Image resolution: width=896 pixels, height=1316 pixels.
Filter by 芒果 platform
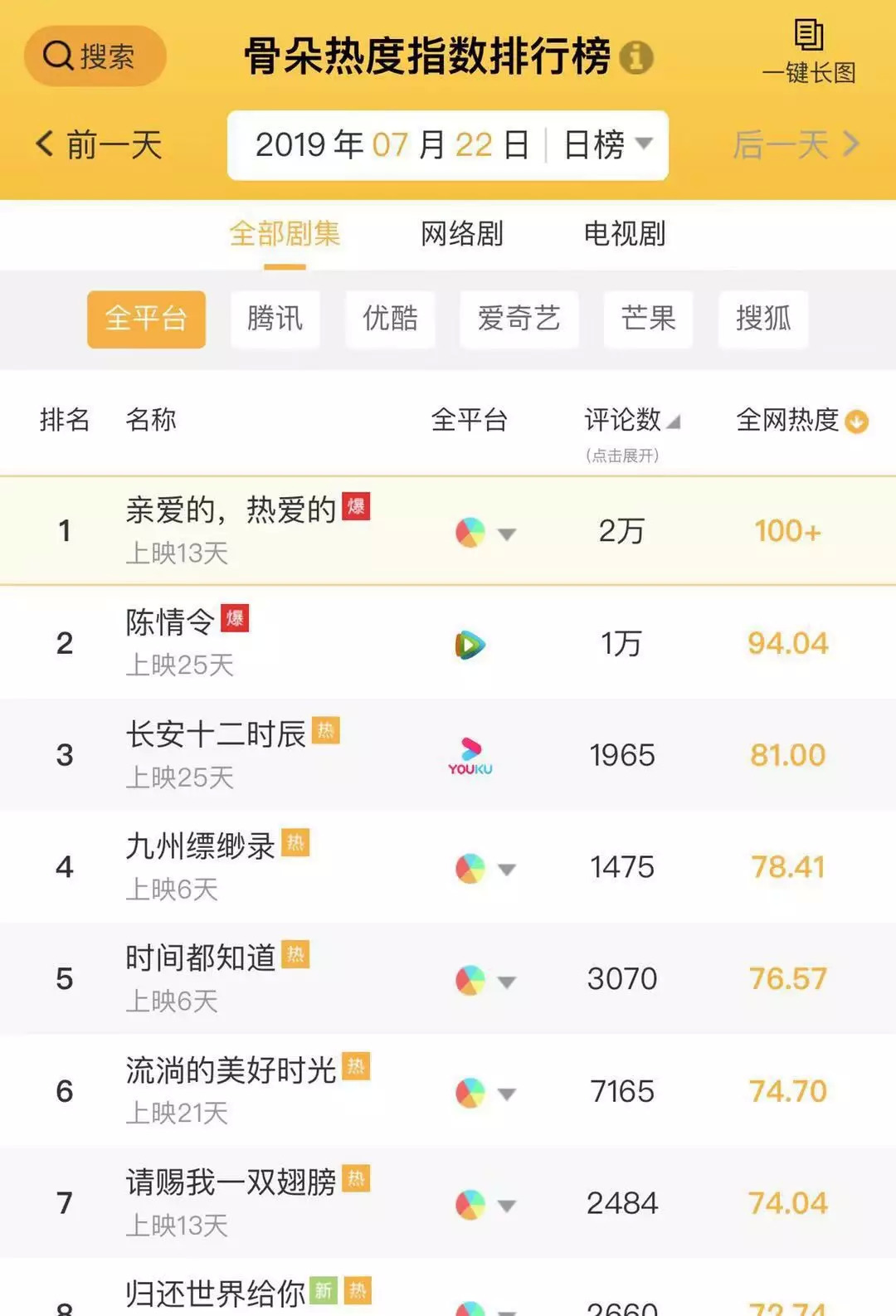[x=648, y=319]
